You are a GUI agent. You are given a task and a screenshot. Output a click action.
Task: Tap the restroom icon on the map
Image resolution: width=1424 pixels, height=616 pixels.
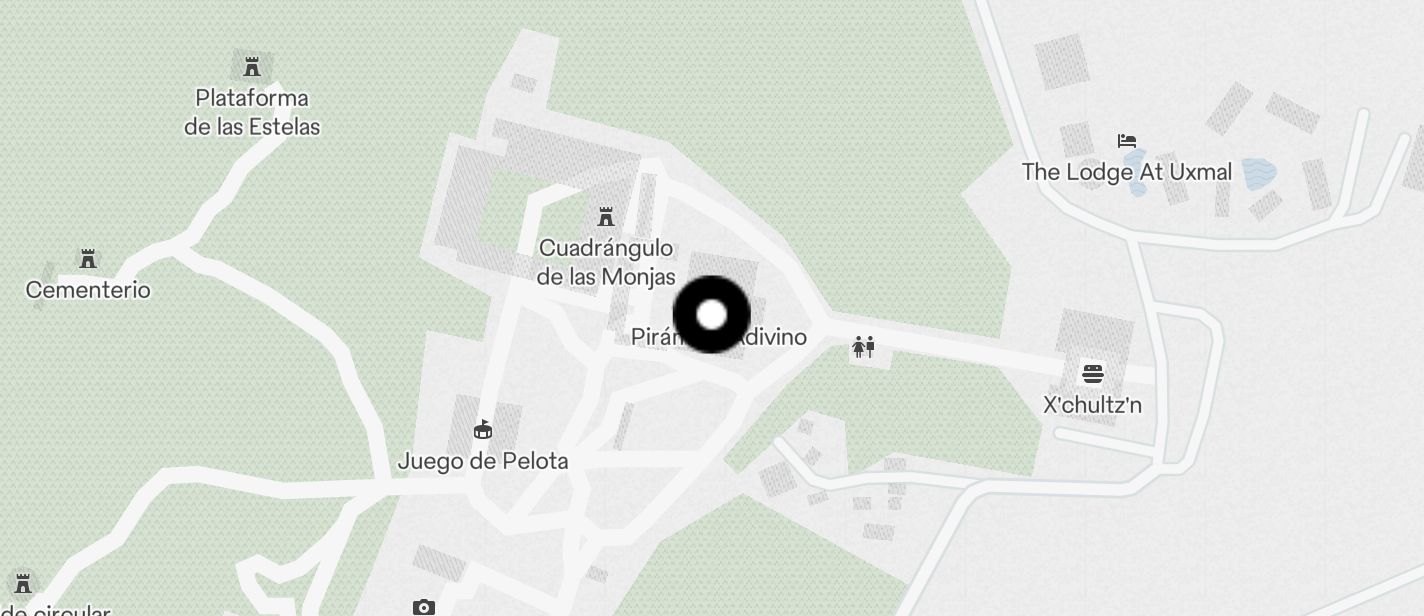point(863,348)
